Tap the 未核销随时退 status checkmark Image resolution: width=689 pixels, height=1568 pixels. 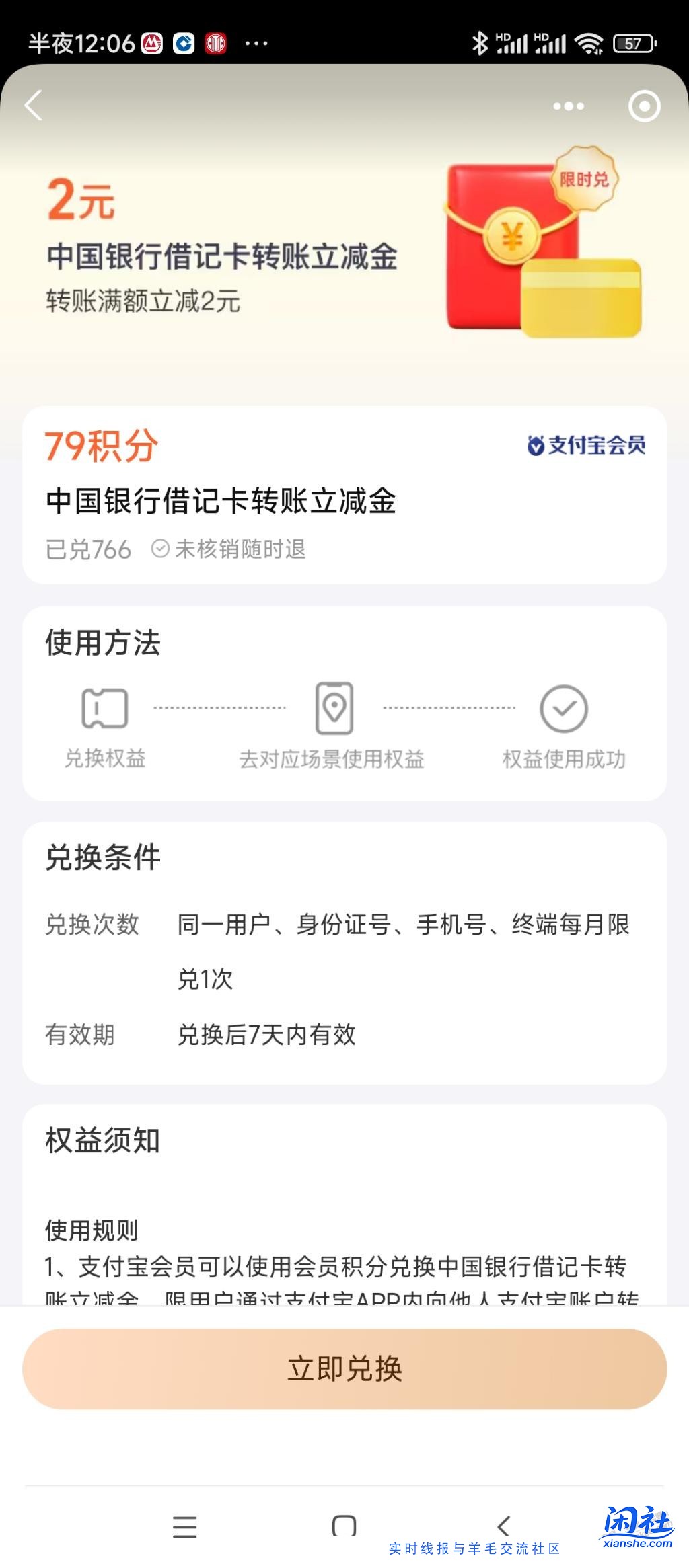[160, 549]
